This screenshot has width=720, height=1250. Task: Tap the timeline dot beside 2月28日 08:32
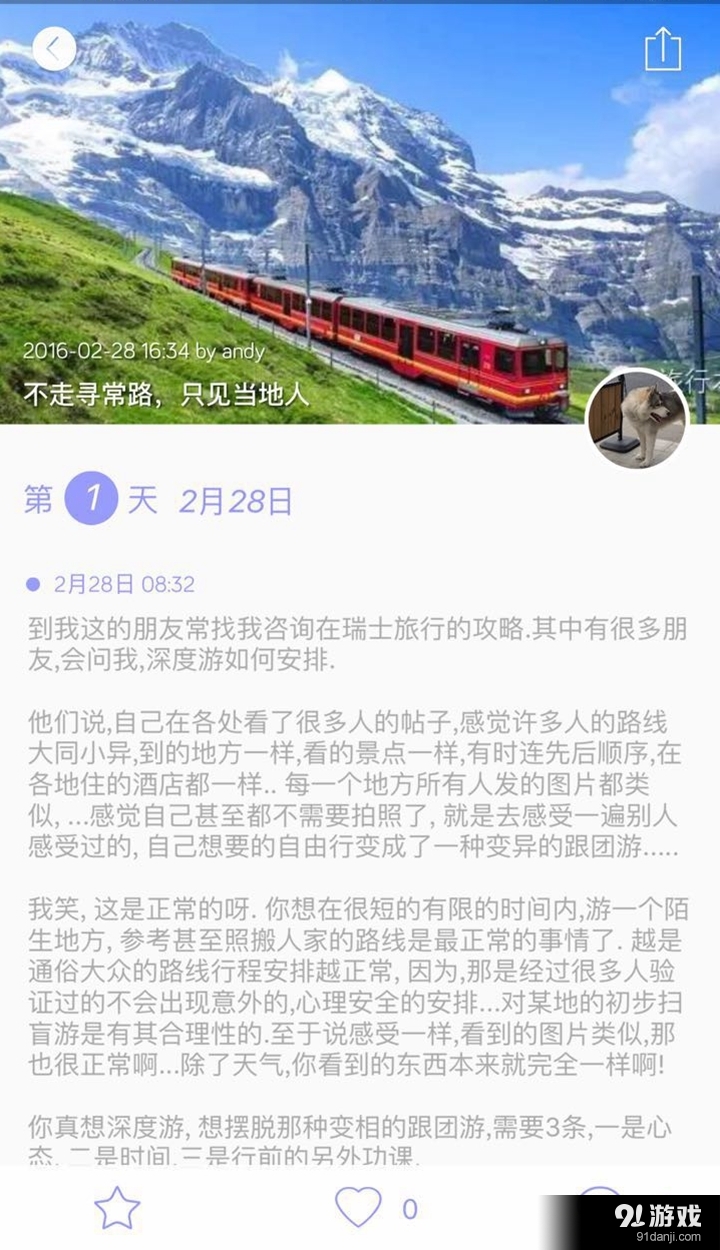coord(35,585)
